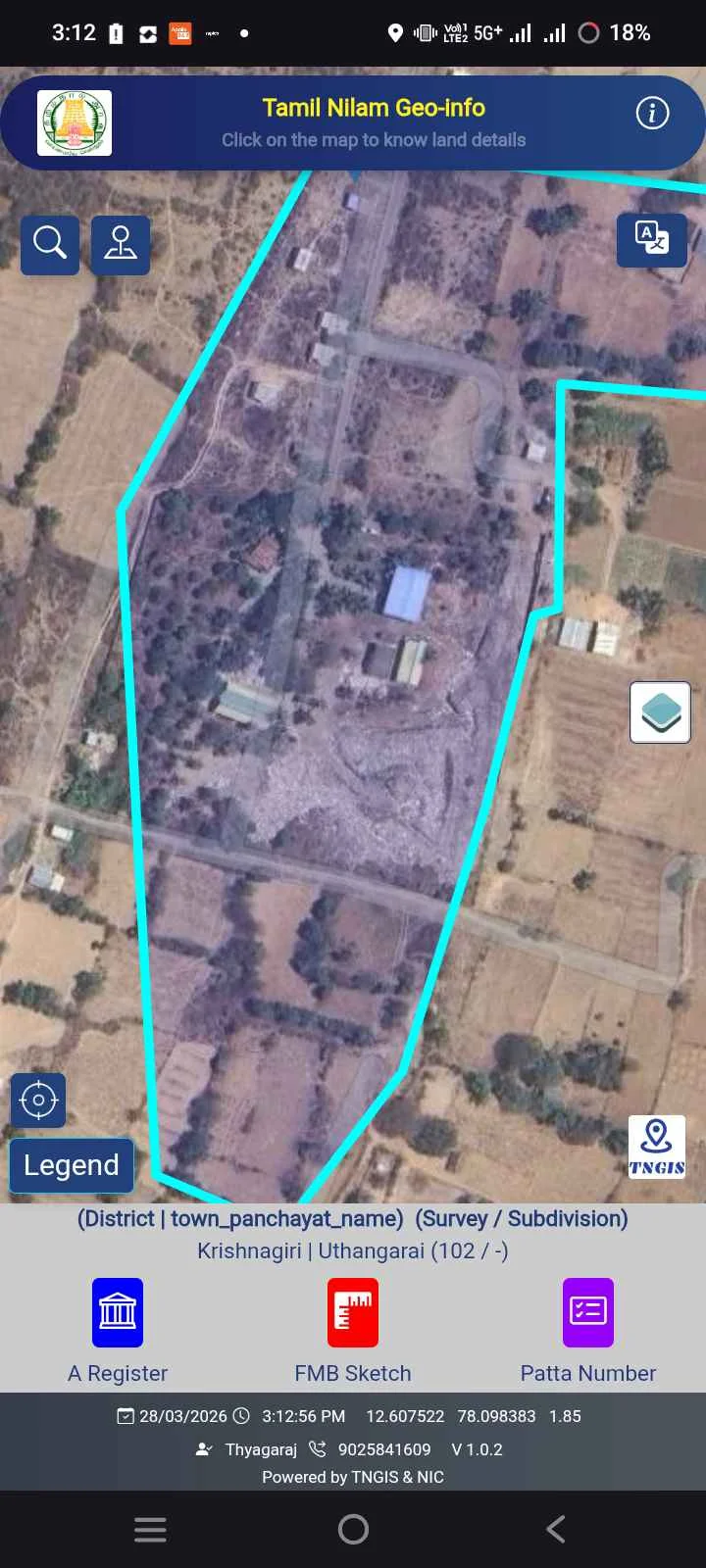Image resolution: width=706 pixels, height=1568 pixels.
Task: Open the map layers switcher
Action: 660,712
